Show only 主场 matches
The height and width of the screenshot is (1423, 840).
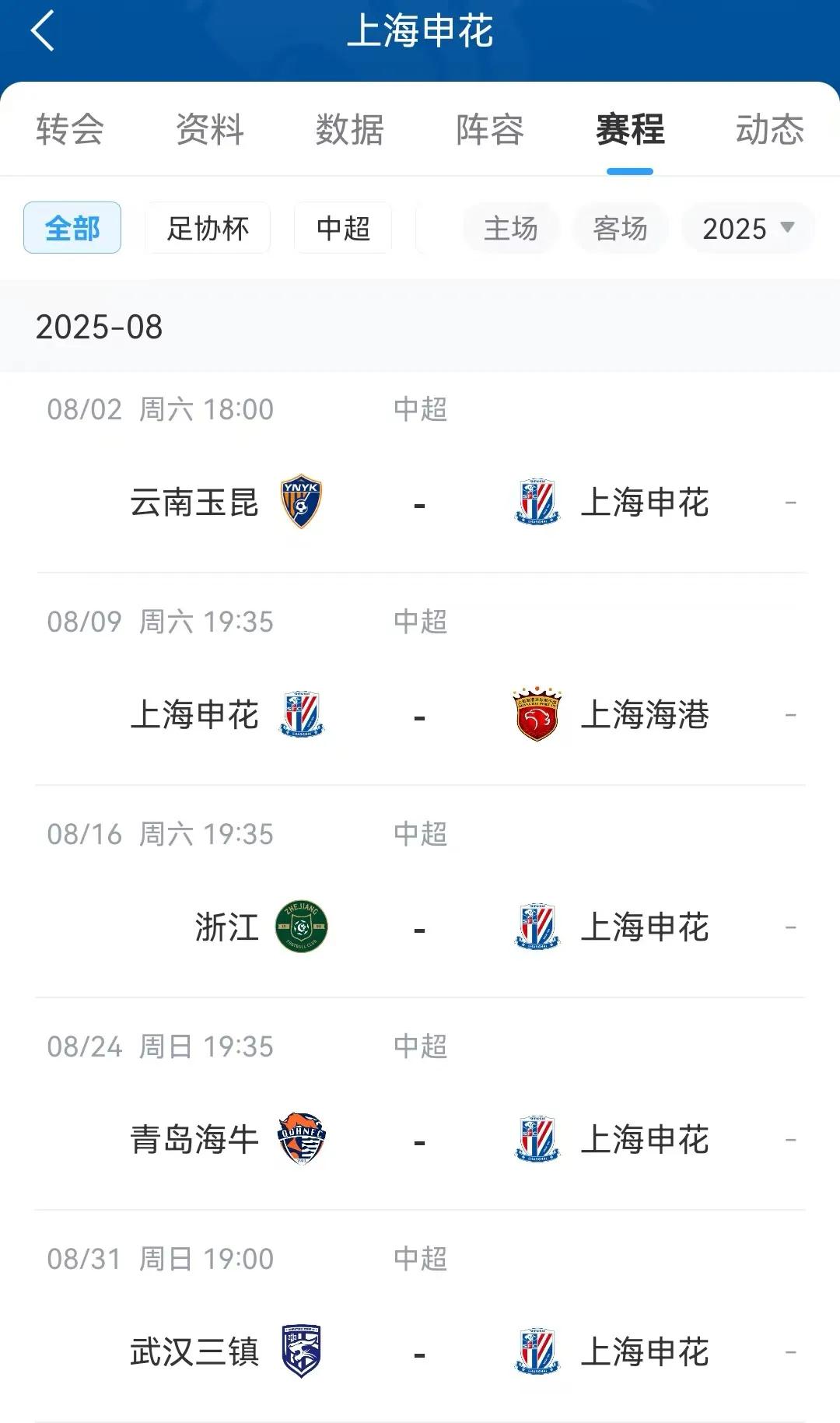[511, 228]
